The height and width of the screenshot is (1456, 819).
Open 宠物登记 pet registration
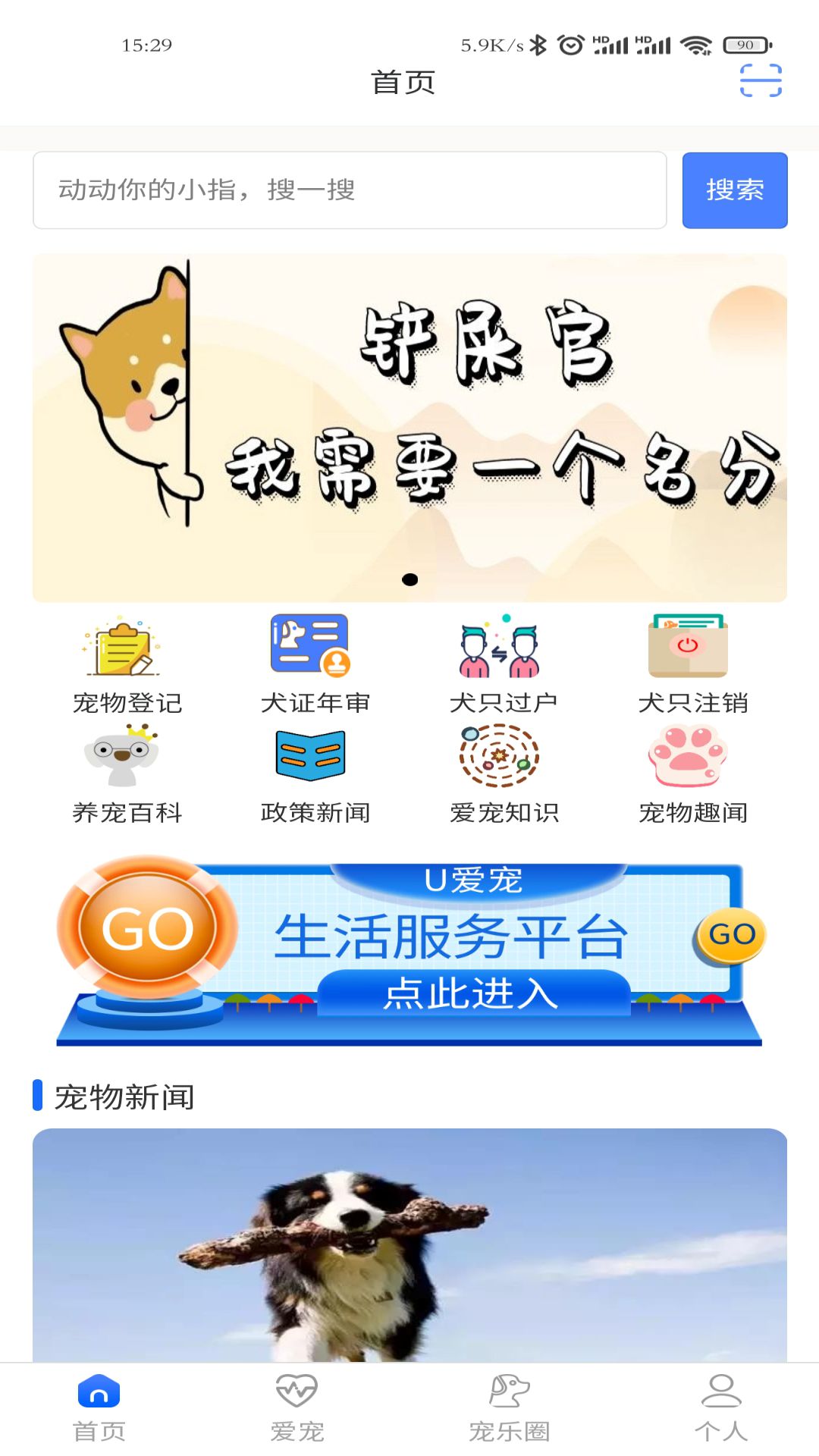[x=127, y=665]
